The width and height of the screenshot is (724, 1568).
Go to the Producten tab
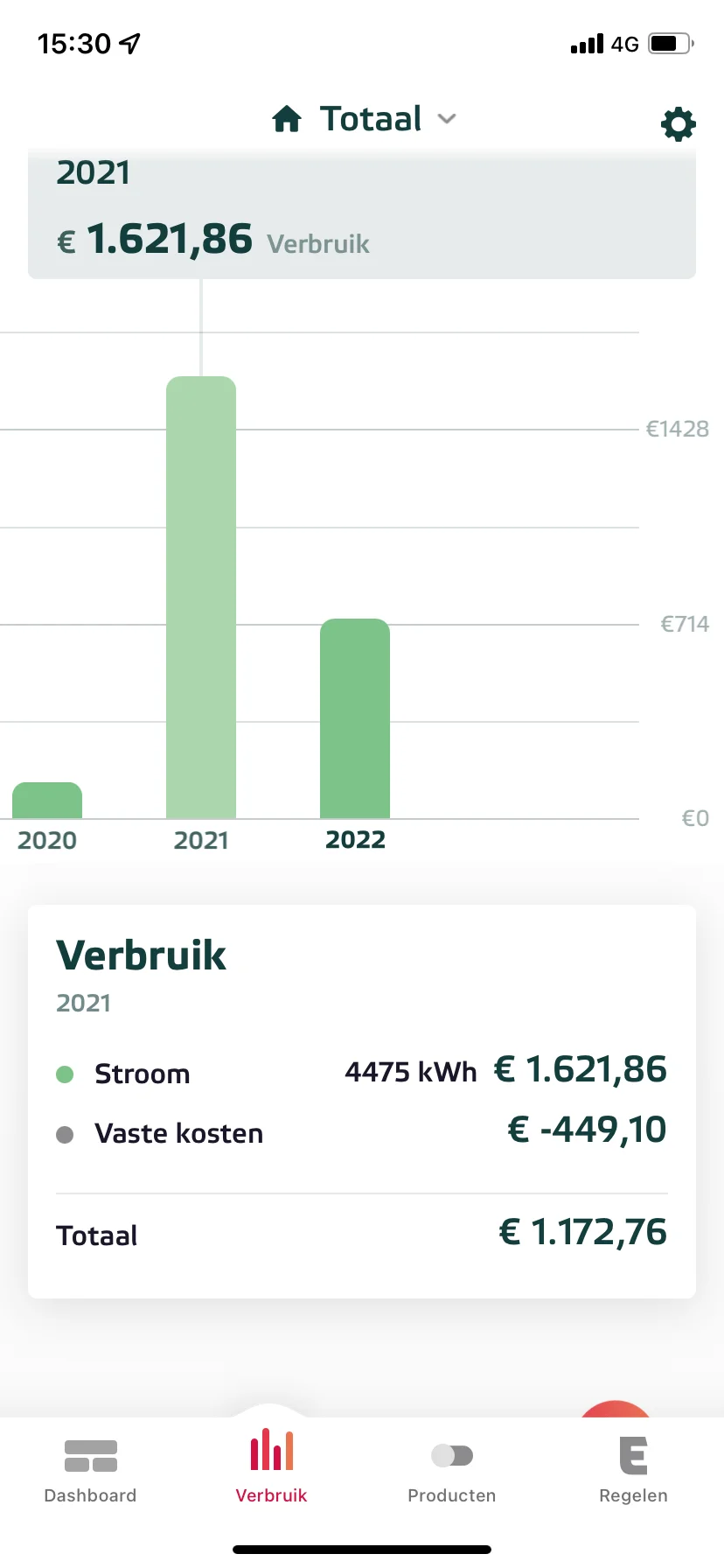point(451,1470)
